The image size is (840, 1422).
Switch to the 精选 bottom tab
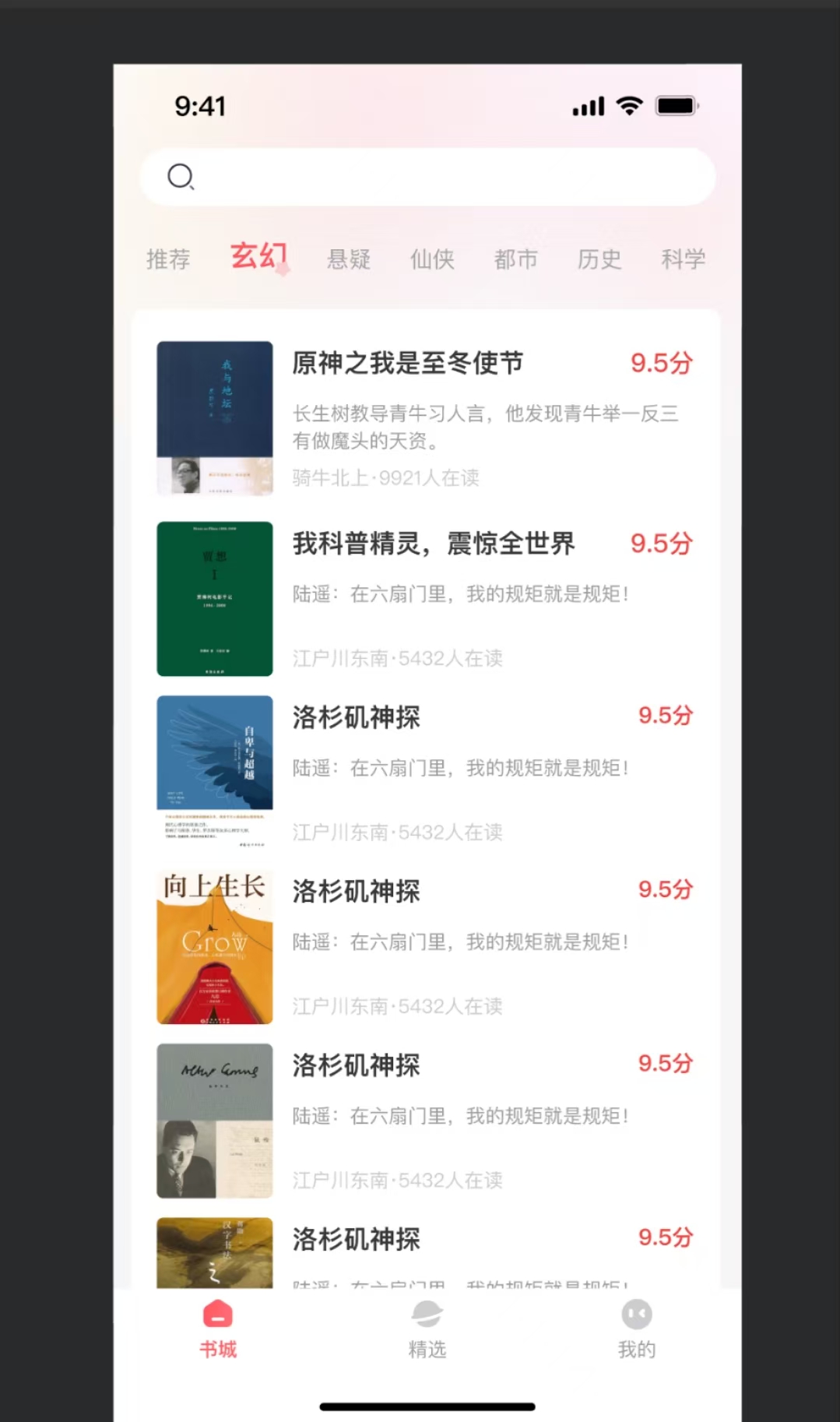click(427, 1329)
